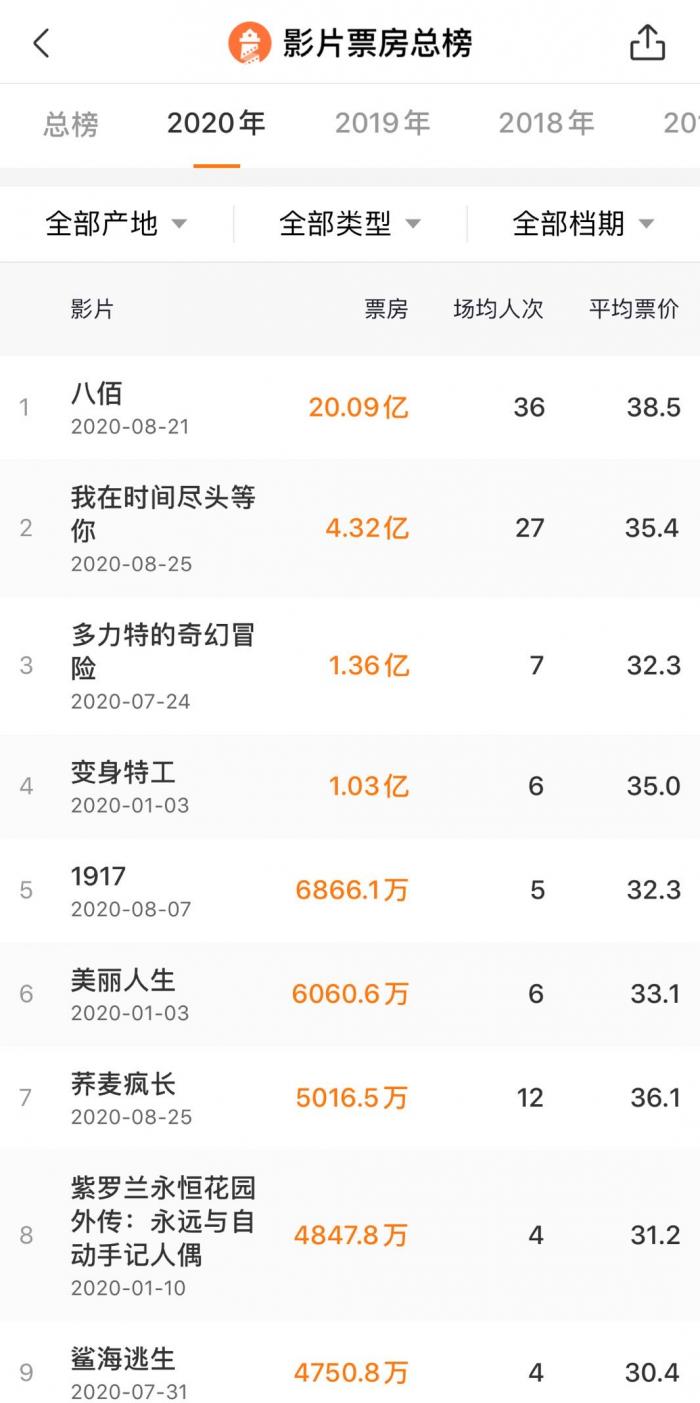Open details for the movie 1917
The height and width of the screenshot is (1403, 700).
(98, 877)
